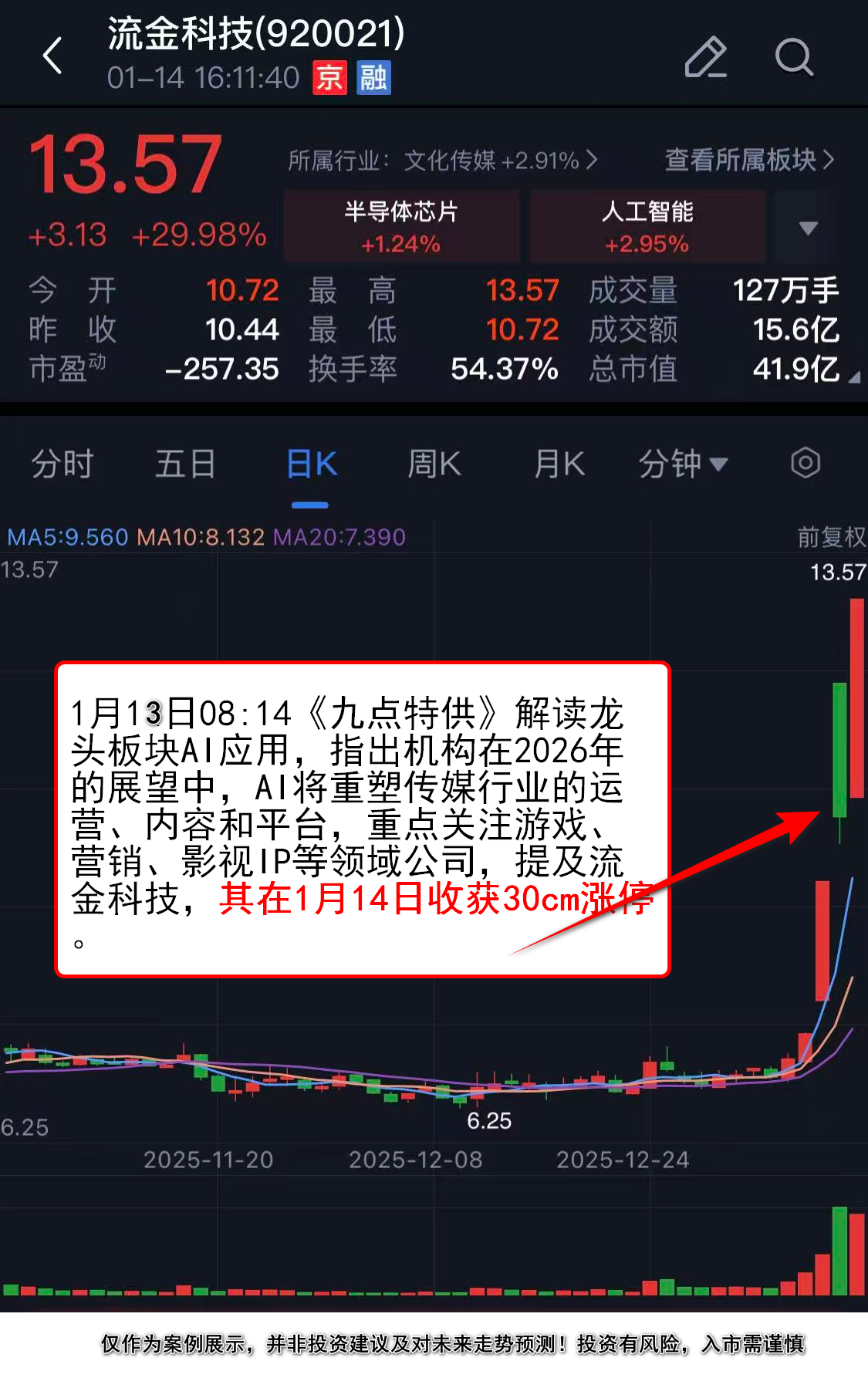Open stock search
Viewport: 868px width, 1388px height.
tap(793, 57)
